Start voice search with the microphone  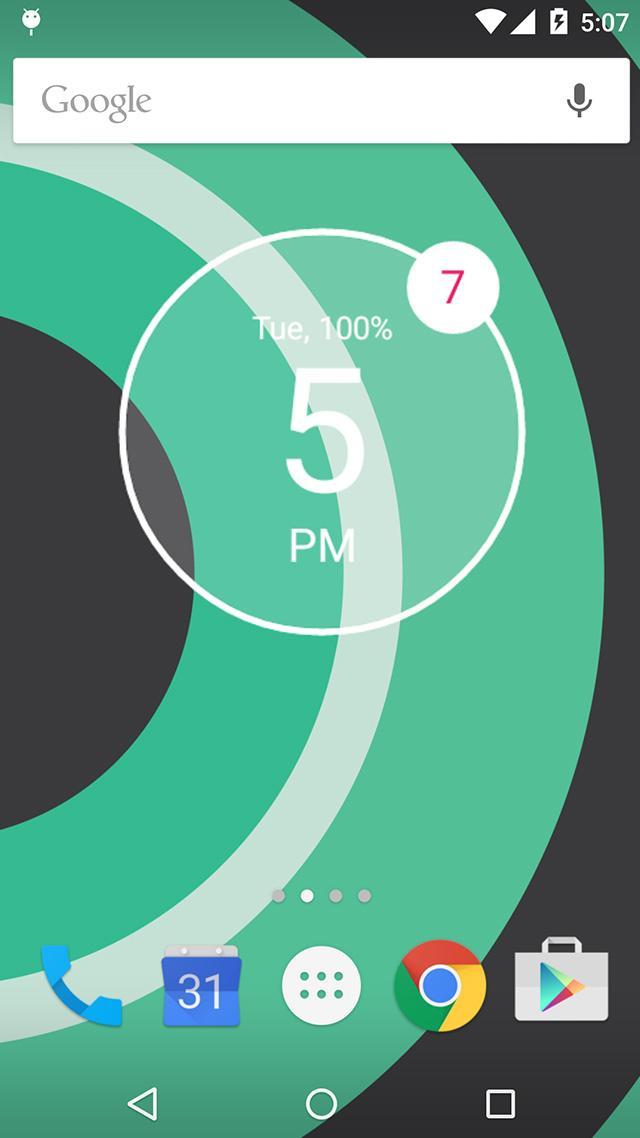(579, 101)
